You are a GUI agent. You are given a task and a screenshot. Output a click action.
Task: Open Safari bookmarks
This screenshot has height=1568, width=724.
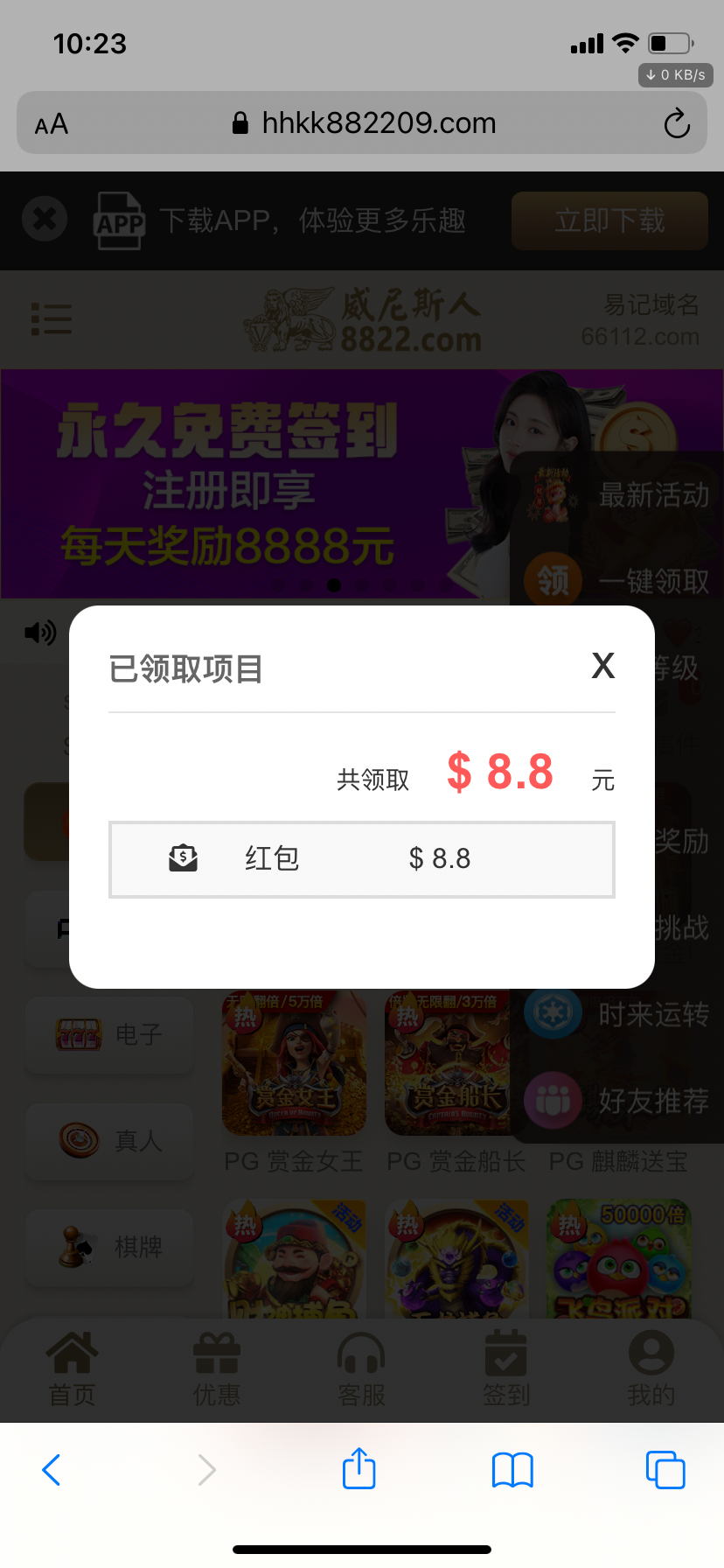tap(512, 1470)
